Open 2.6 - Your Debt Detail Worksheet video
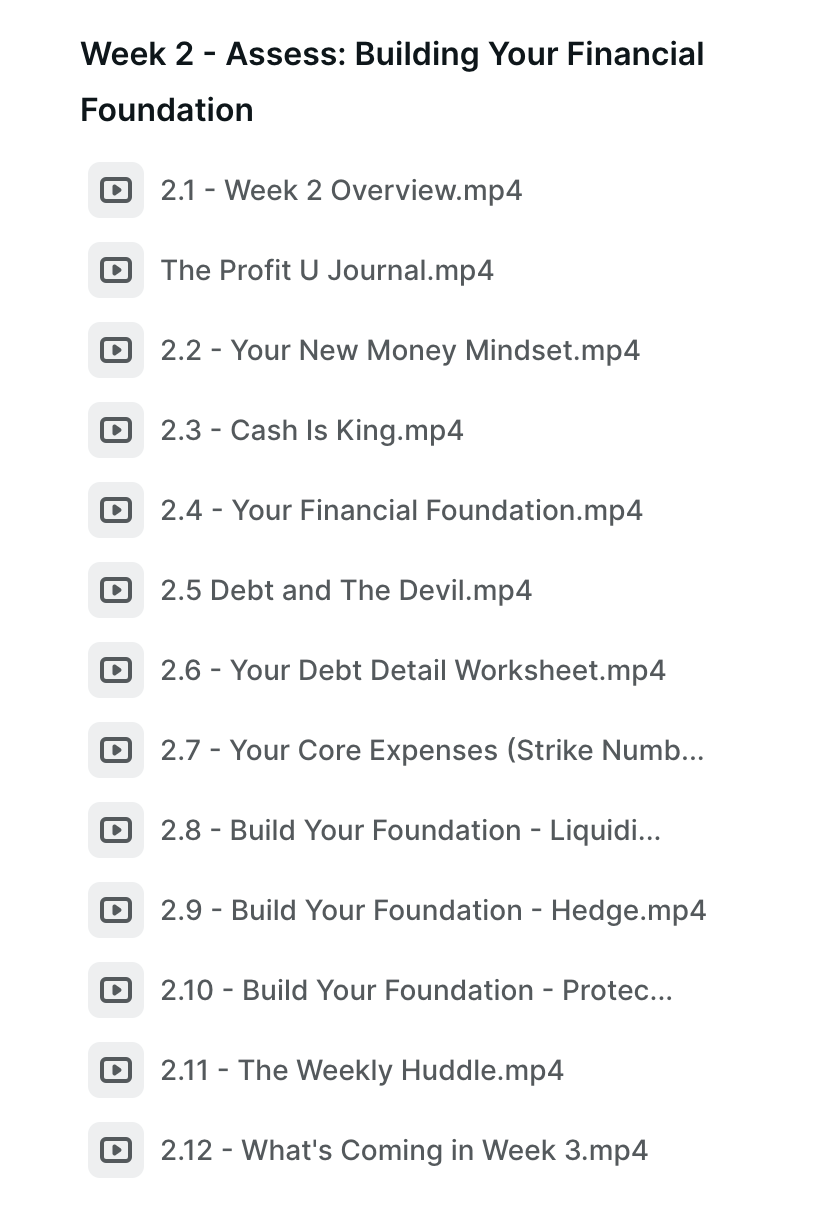The width and height of the screenshot is (814, 1228). [413, 670]
